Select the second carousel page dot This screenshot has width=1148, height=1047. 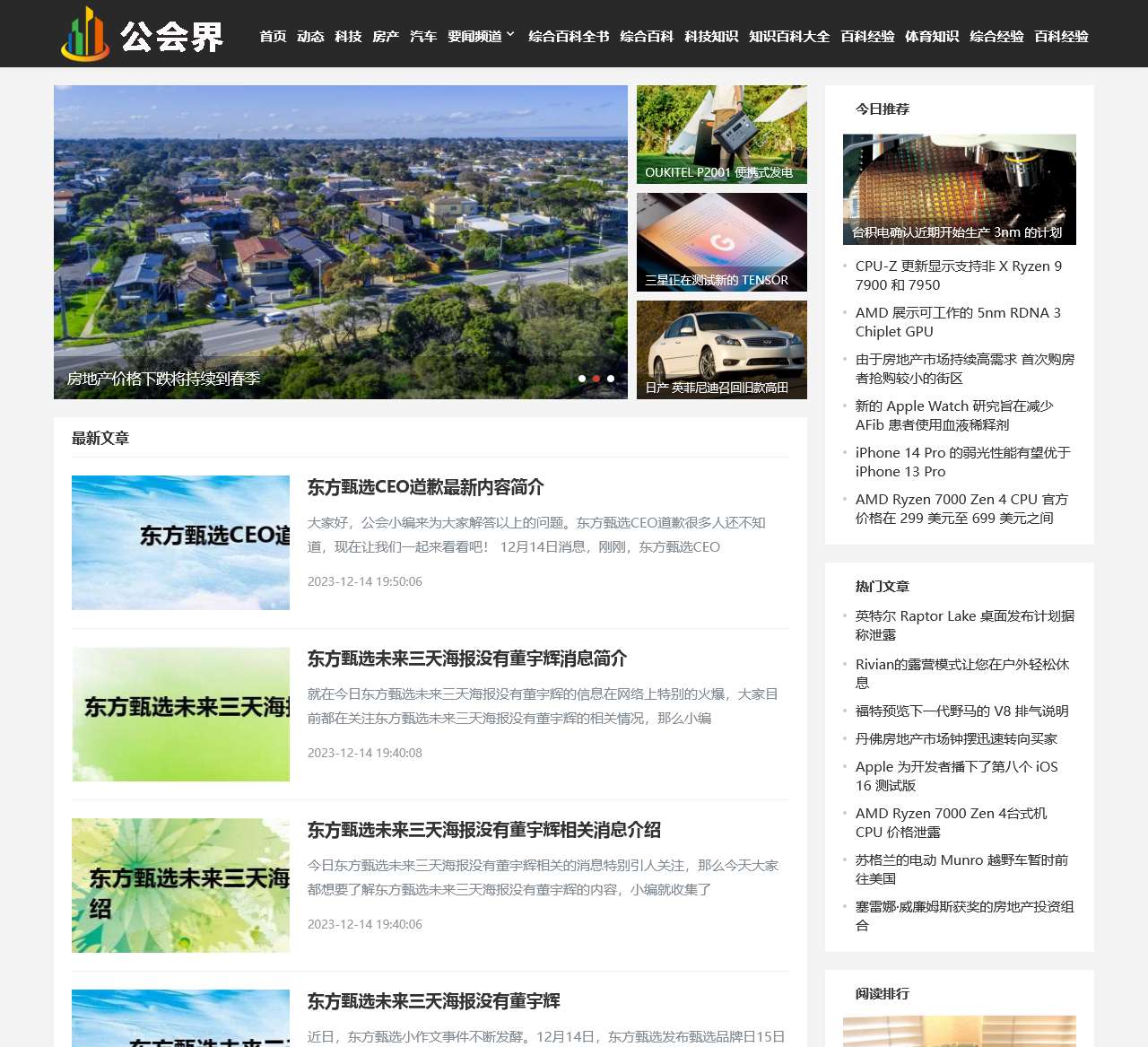coord(596,379)
